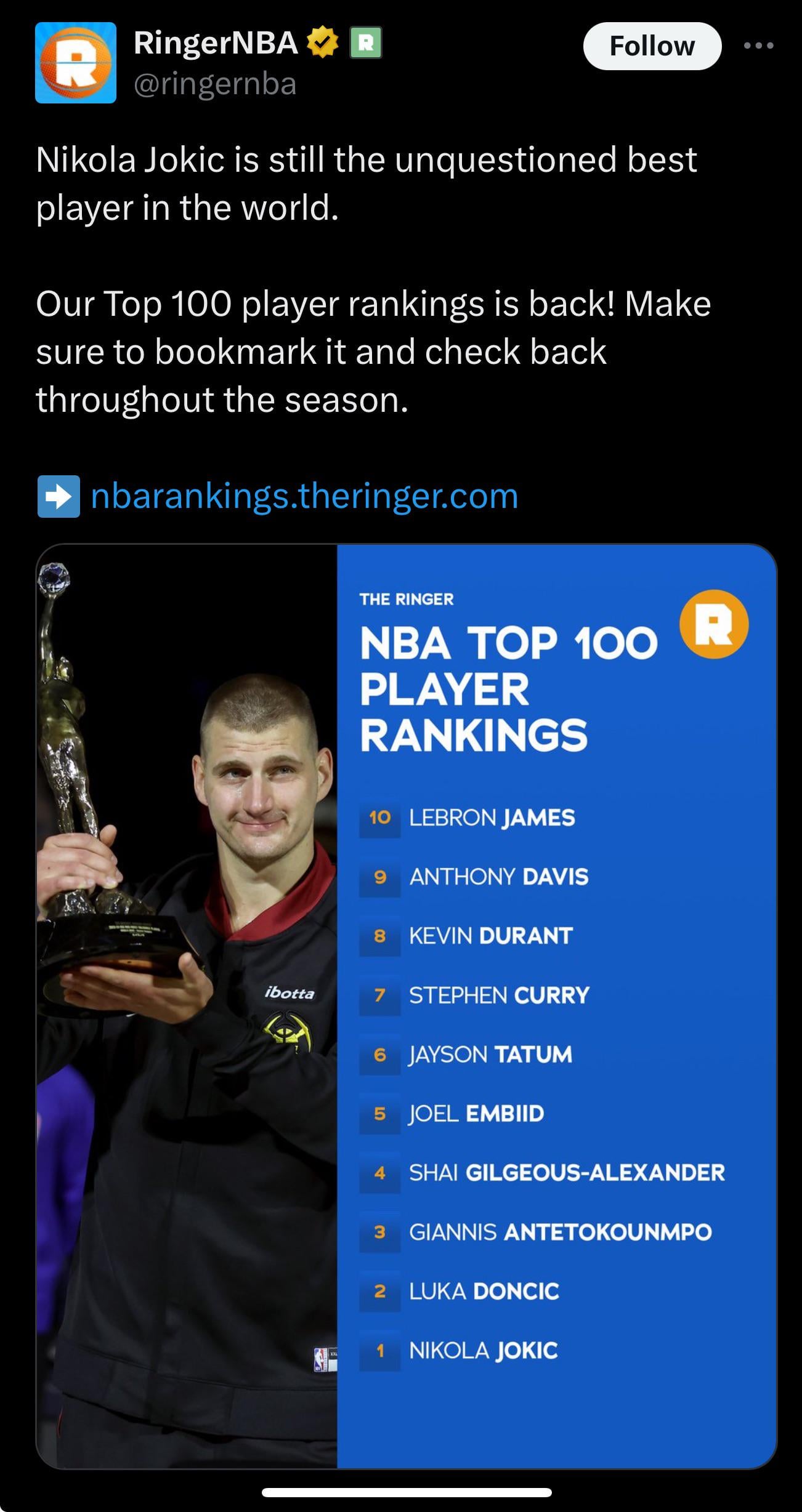The height and width of the screenshot is (1512, 802).
Task: Open RingerNBA's profile avatar
Action: (x=76, y=63)
